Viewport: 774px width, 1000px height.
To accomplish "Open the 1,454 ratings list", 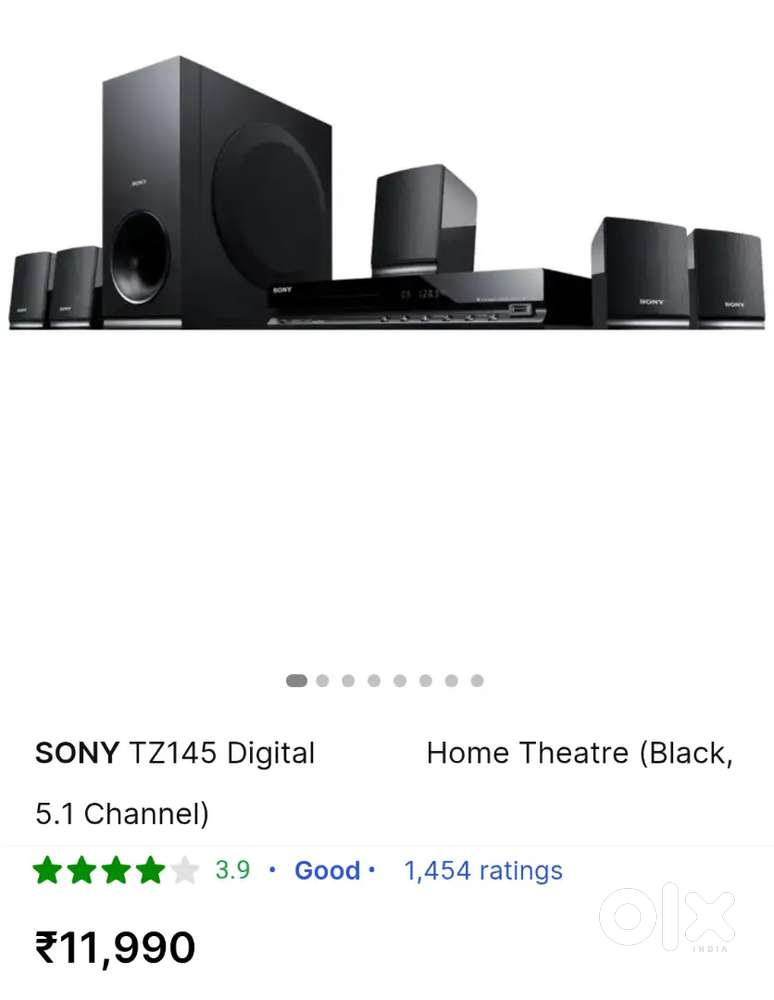I will pyautogui.click(x=483, y=870).
